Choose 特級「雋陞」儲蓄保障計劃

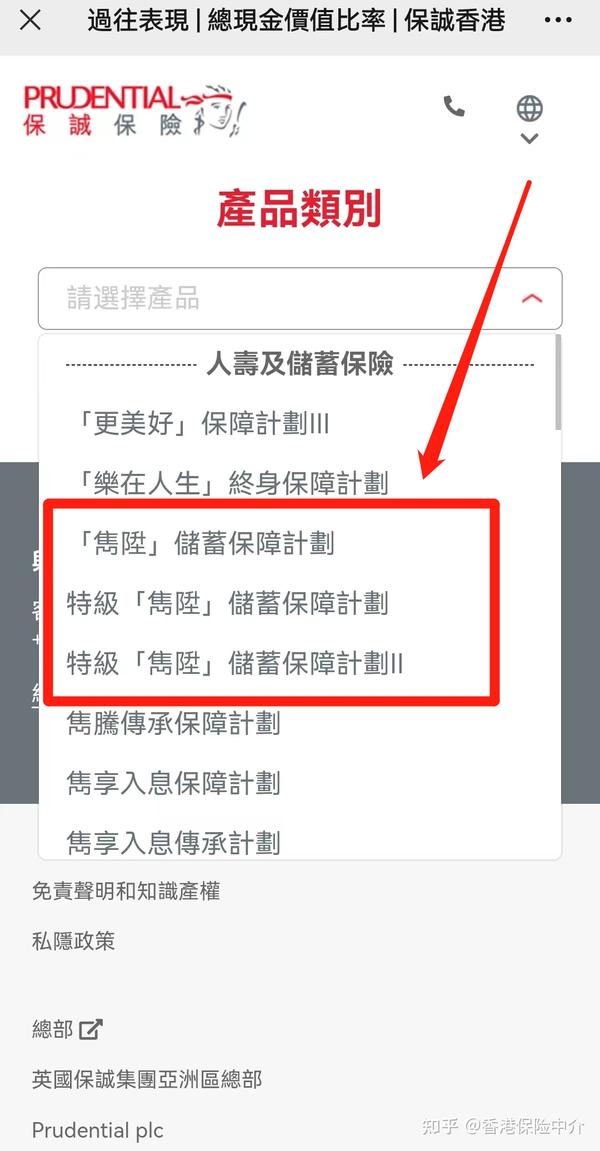(227, 603)
